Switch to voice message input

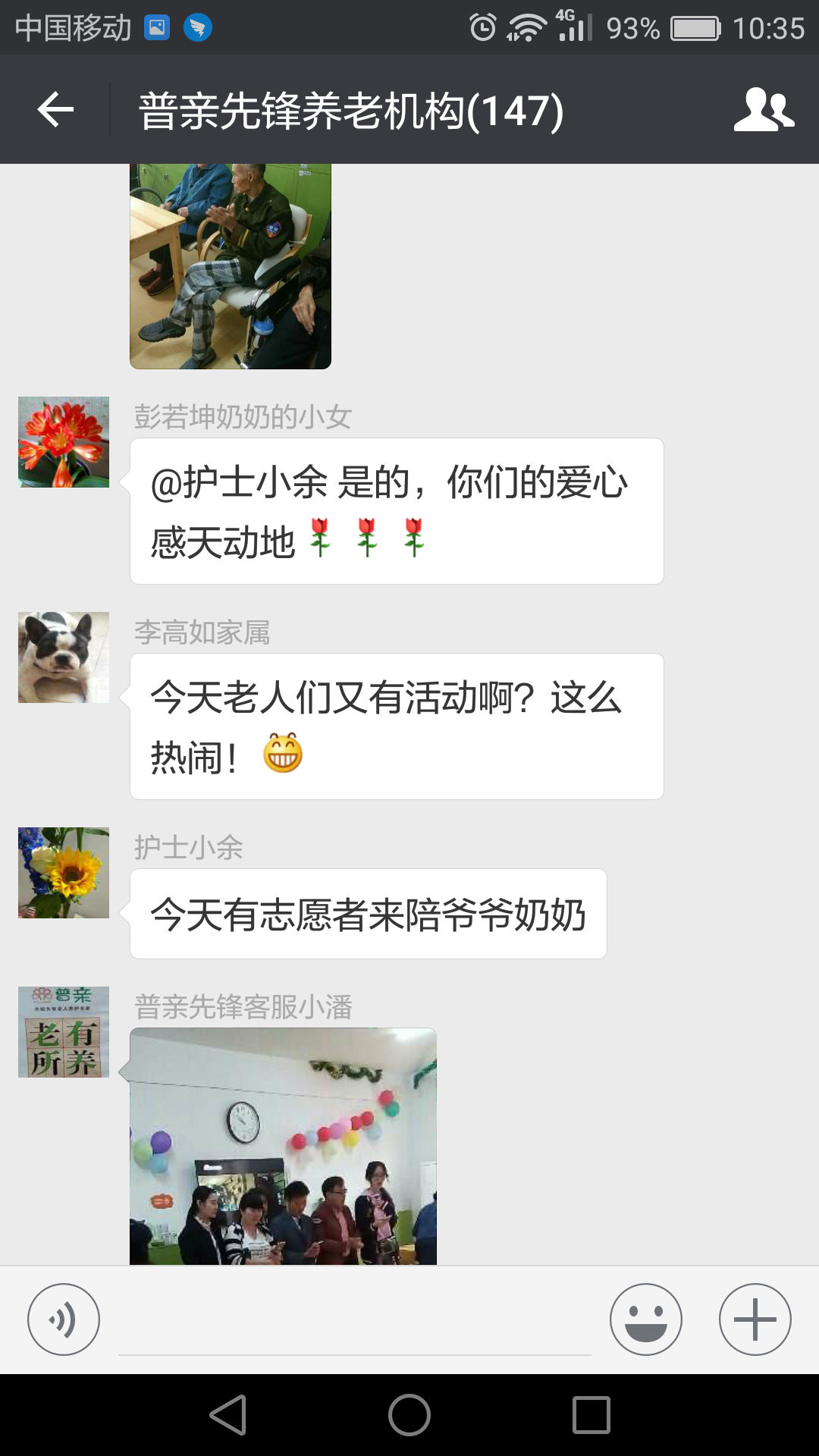click(64, 1319)
